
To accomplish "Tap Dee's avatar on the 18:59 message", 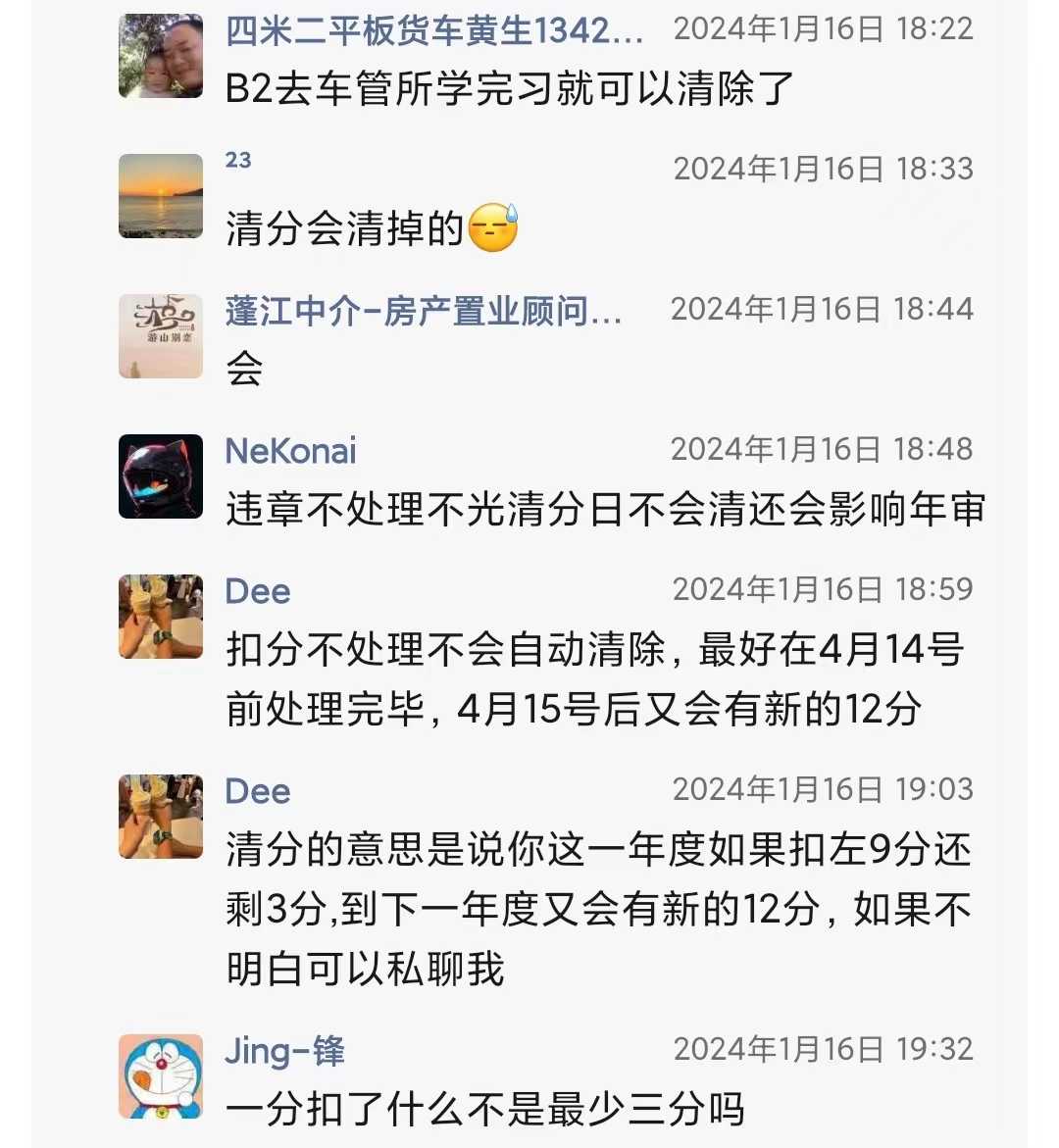I will point(161,617).
